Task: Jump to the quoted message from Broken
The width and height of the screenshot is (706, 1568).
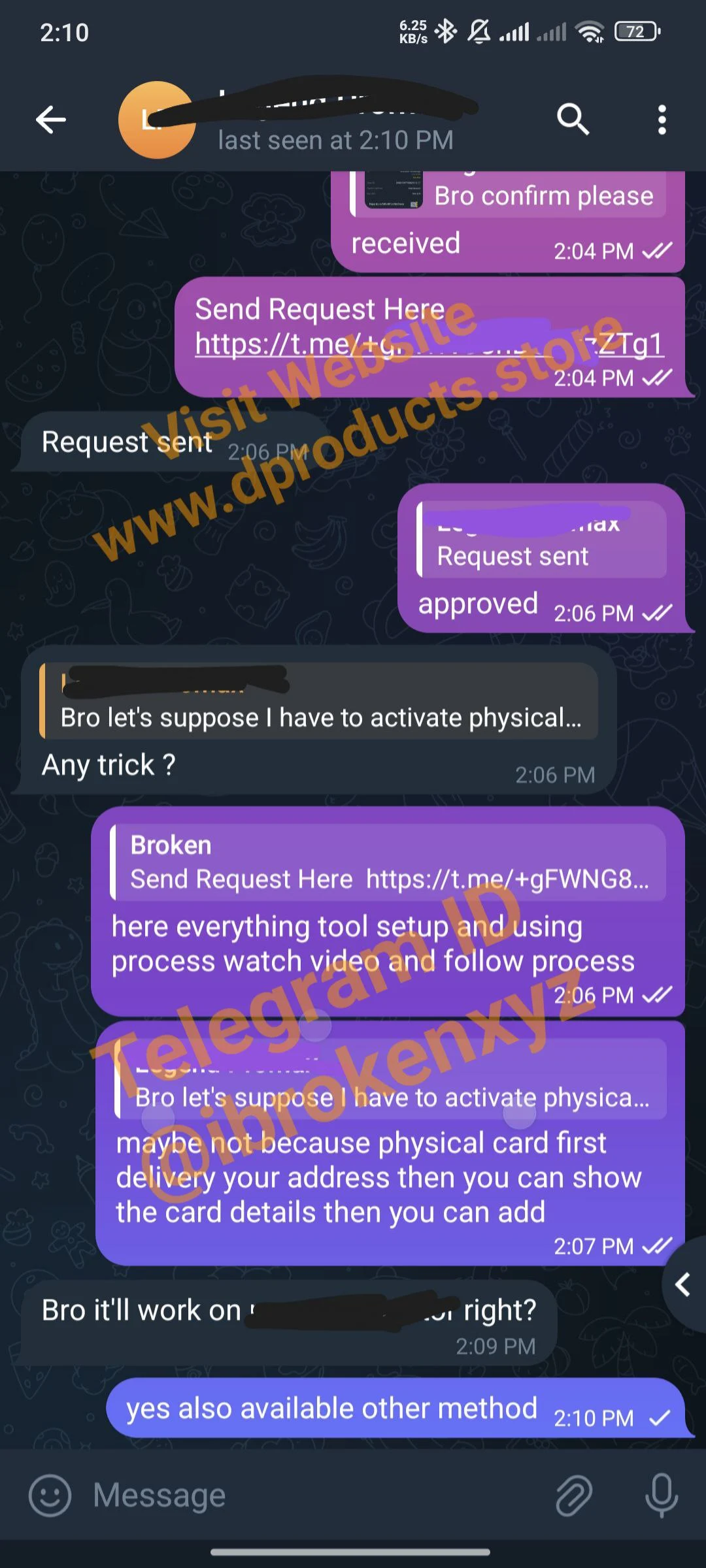Action: tap(388, 862)
